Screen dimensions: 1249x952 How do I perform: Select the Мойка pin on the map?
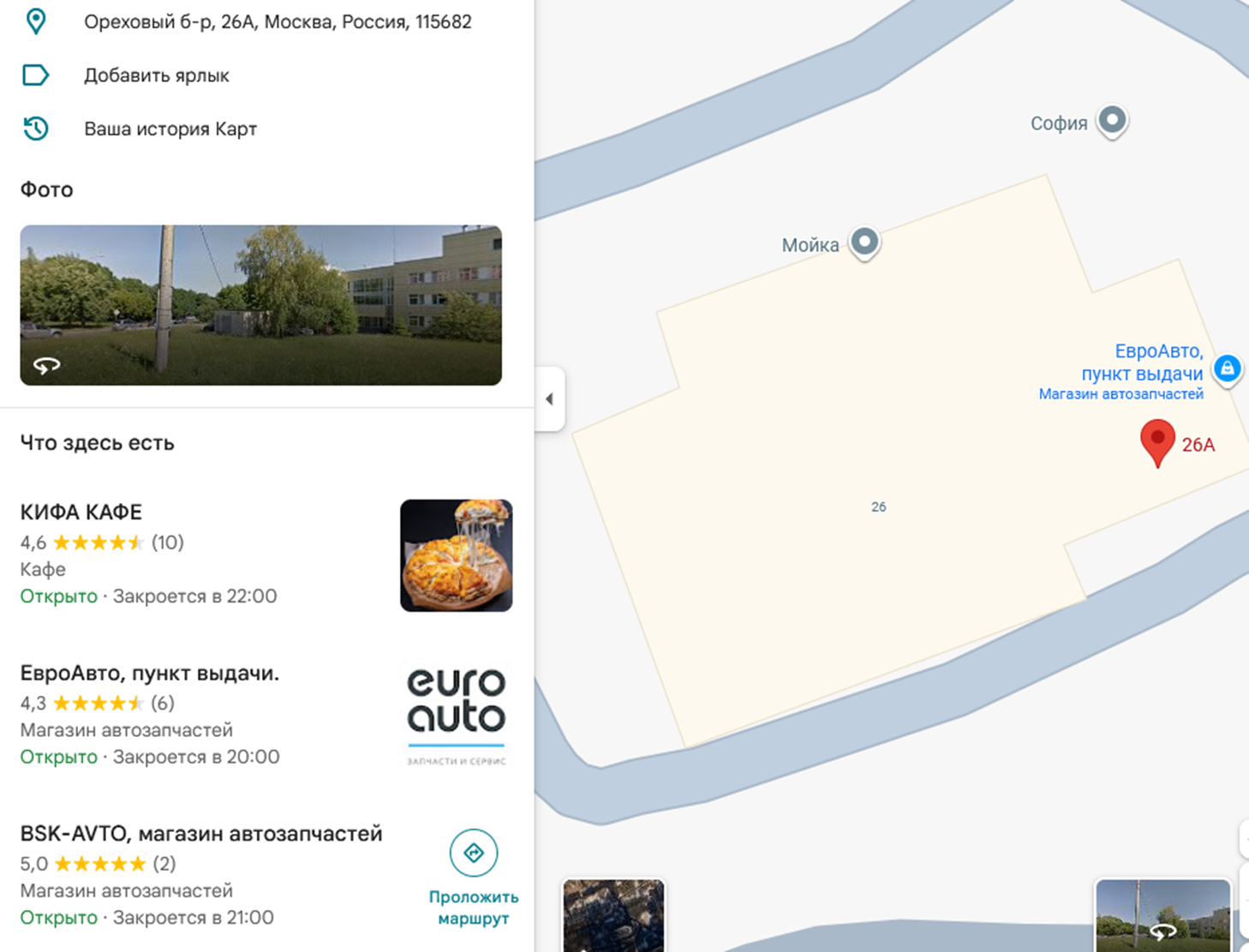coord(864,242)
